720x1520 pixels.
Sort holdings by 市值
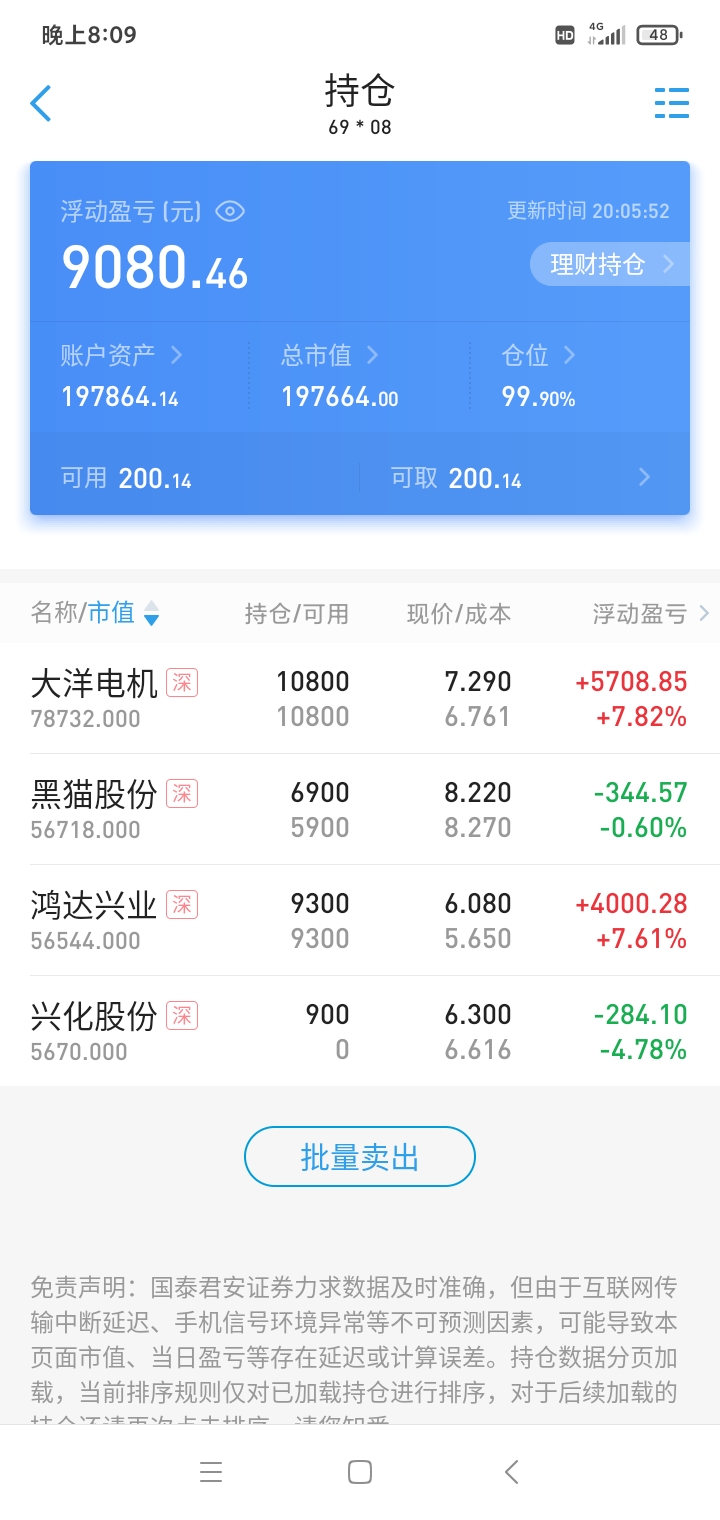tap(123, 612)
